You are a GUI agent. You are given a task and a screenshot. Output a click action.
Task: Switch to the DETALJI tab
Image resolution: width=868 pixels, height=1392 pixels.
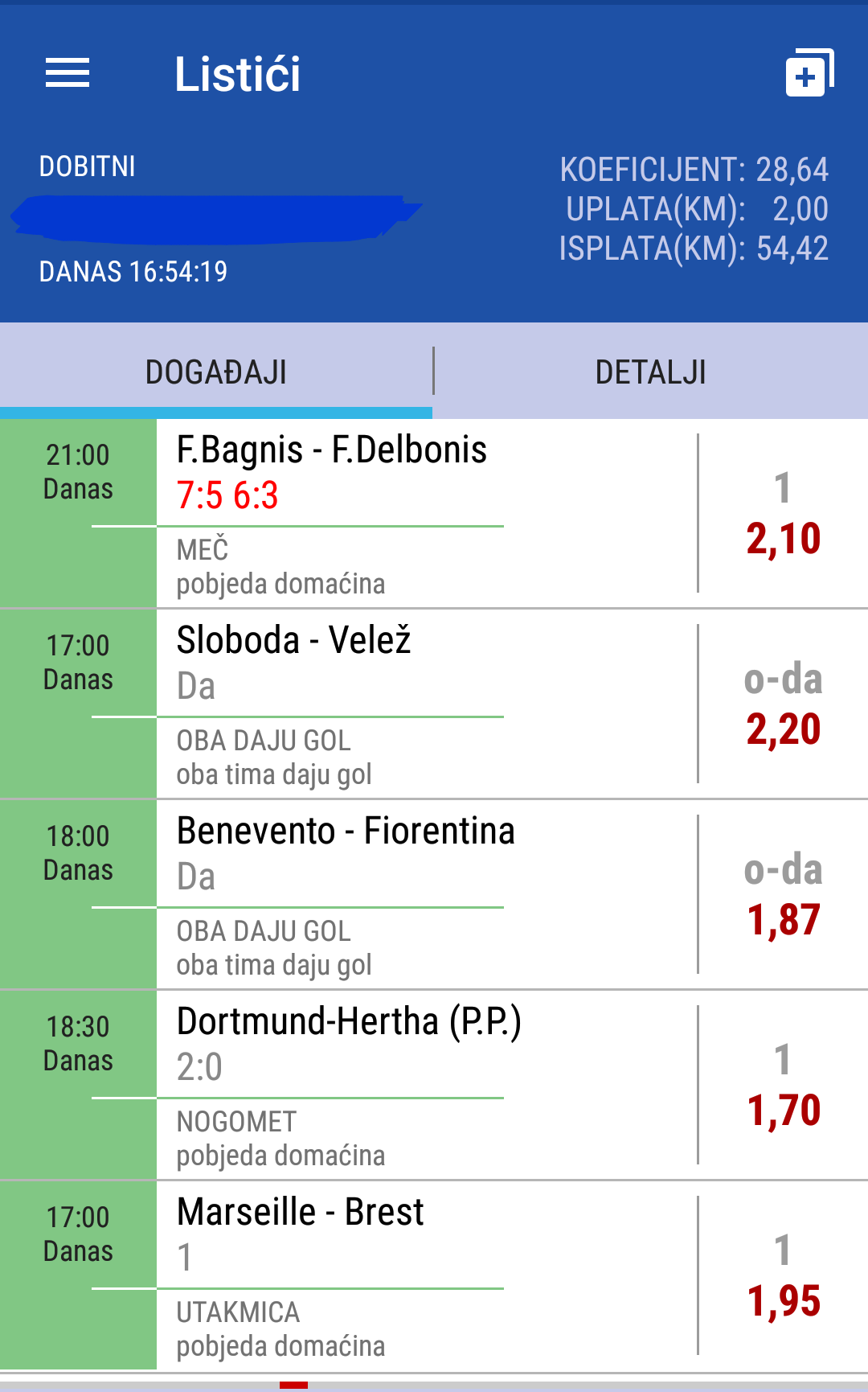651,372
